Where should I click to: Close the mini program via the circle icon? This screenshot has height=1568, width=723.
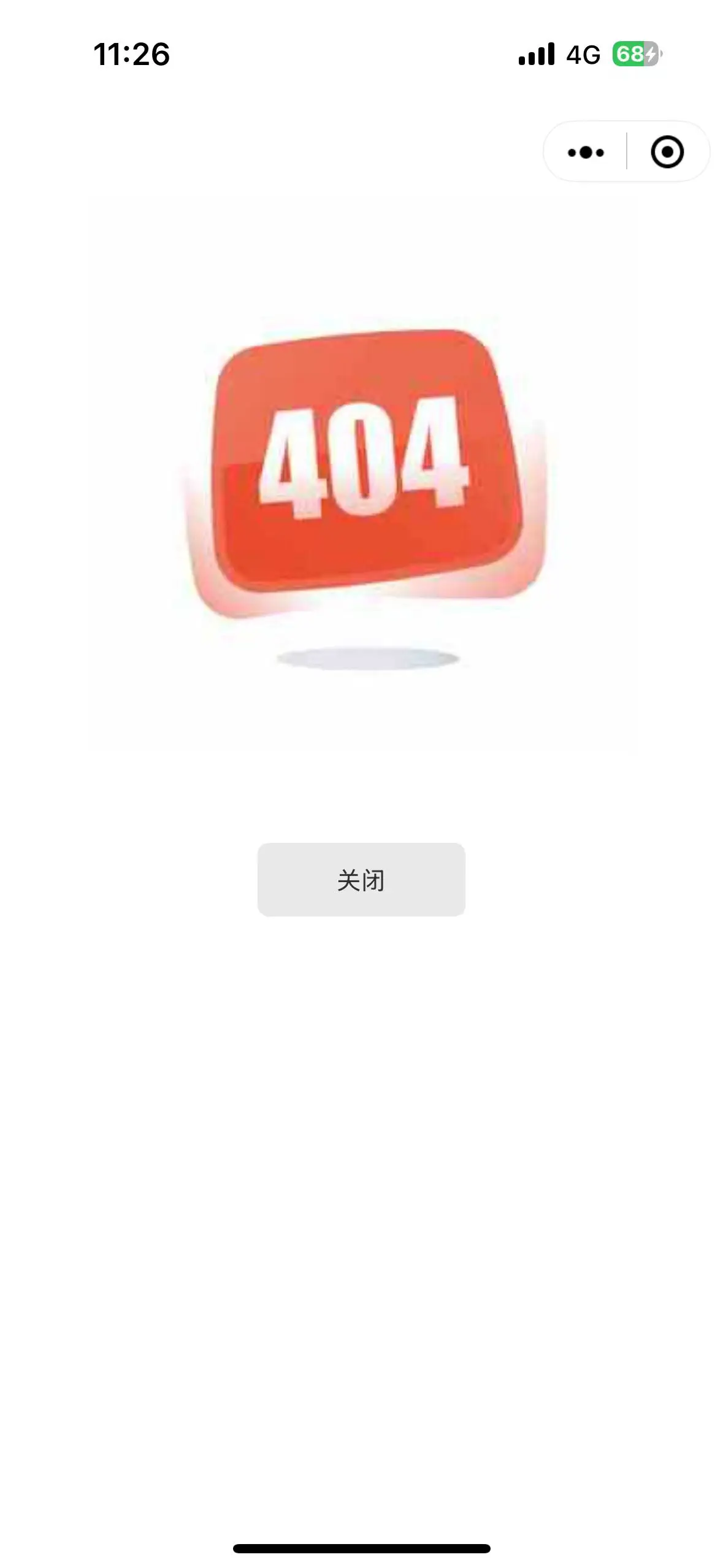point(667,152)
